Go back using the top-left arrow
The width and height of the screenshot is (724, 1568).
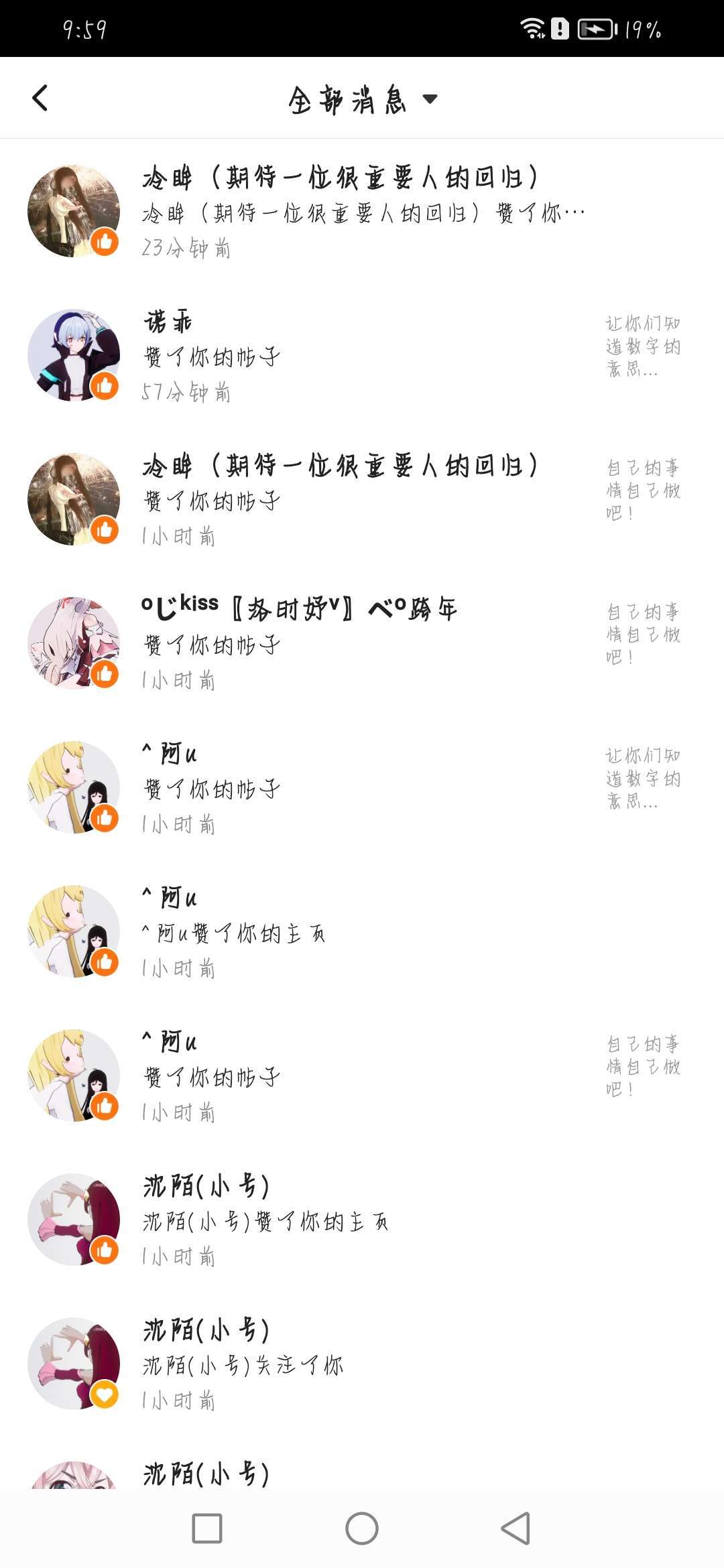40,98
